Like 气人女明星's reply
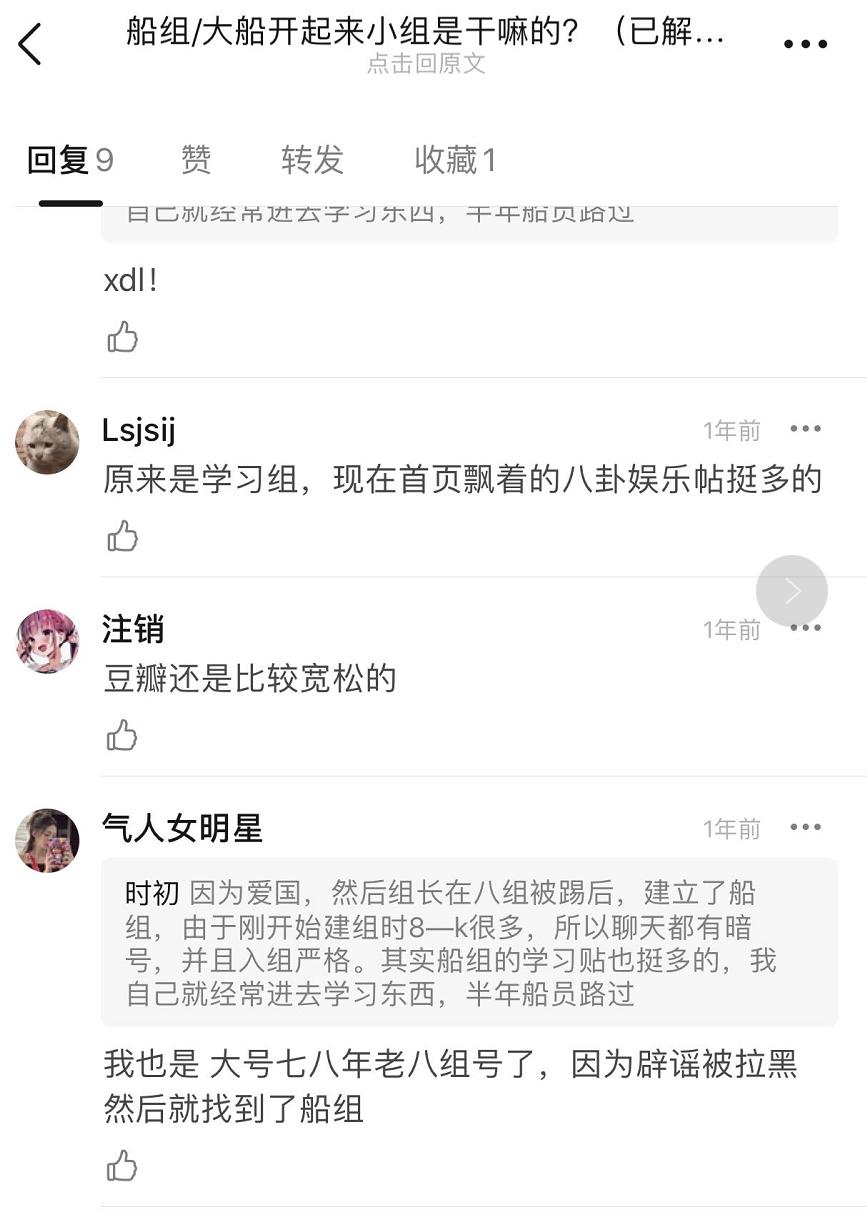 [122, 1165]
